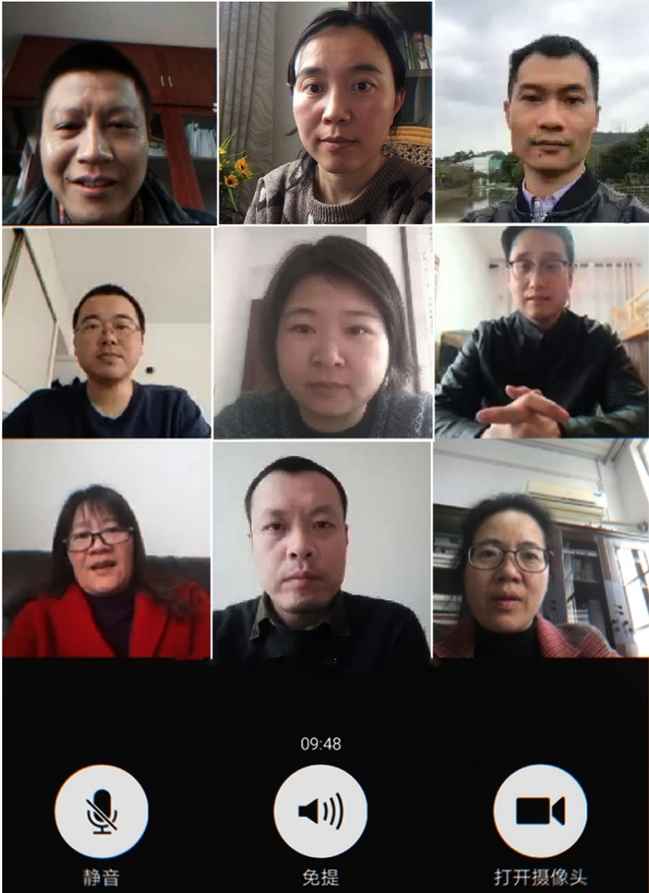Mute the microphone with 静音
649x893 pixels.
[x=101, y=811]
